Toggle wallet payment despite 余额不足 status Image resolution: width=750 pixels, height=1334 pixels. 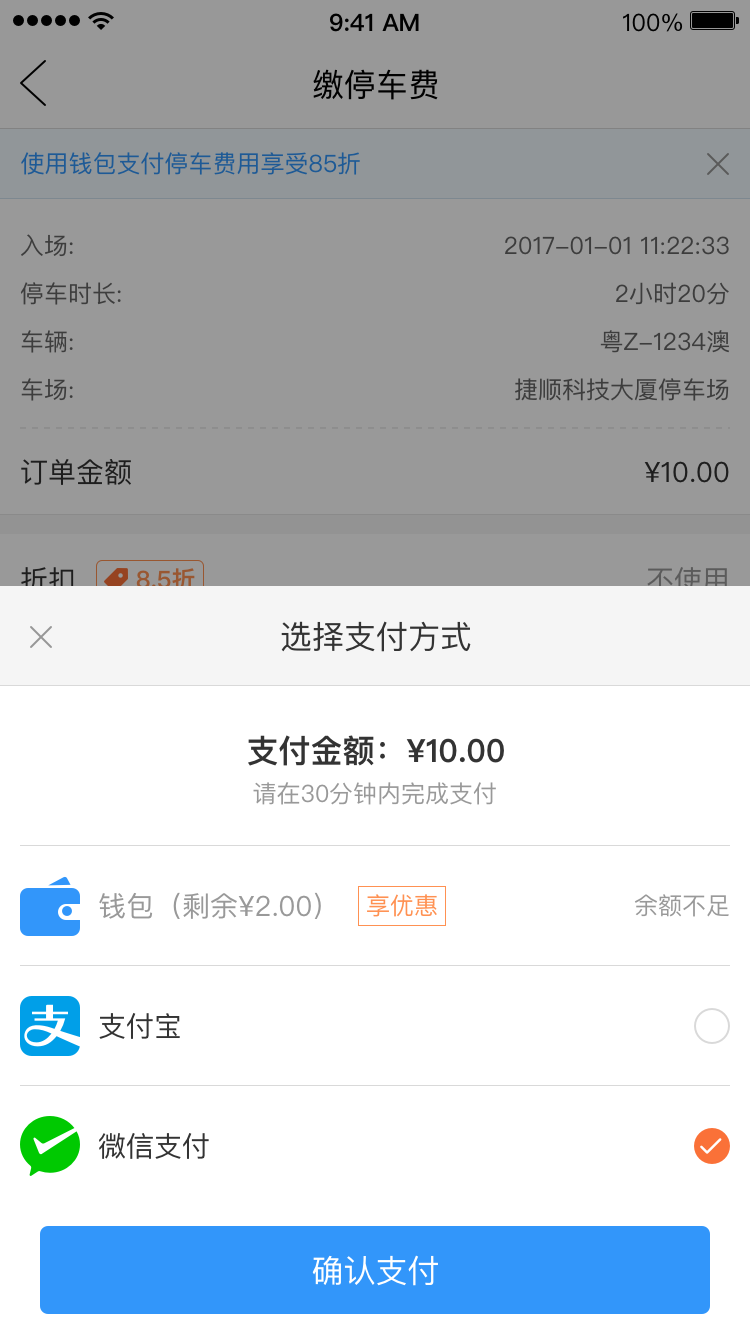click(680, 906)
